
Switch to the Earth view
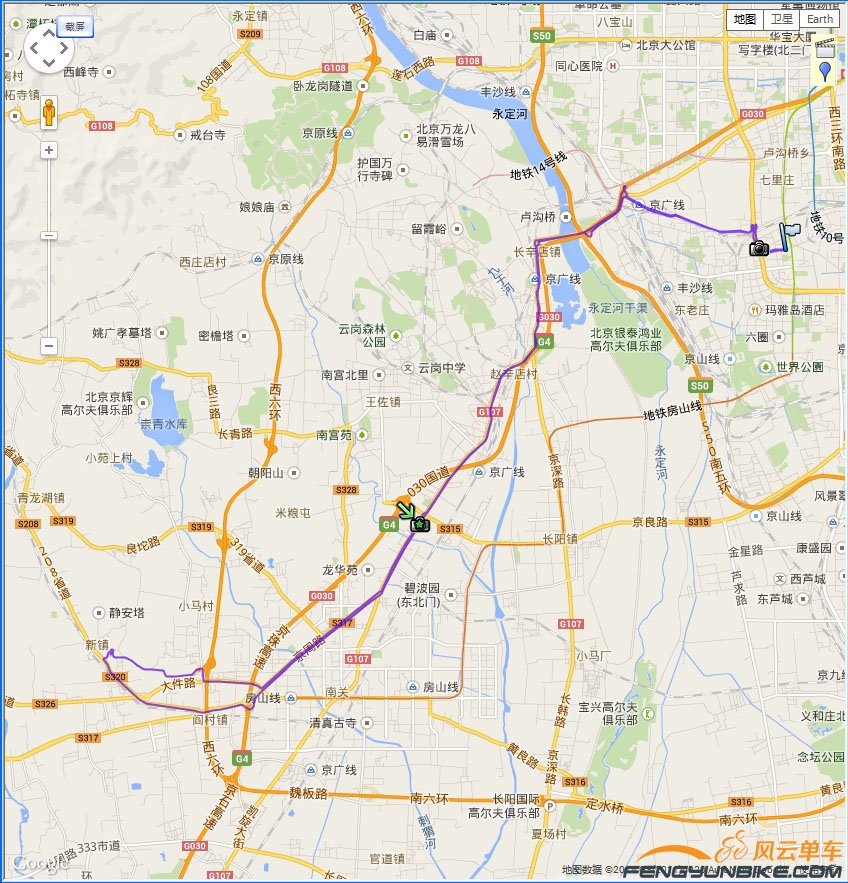pos(819,19)
